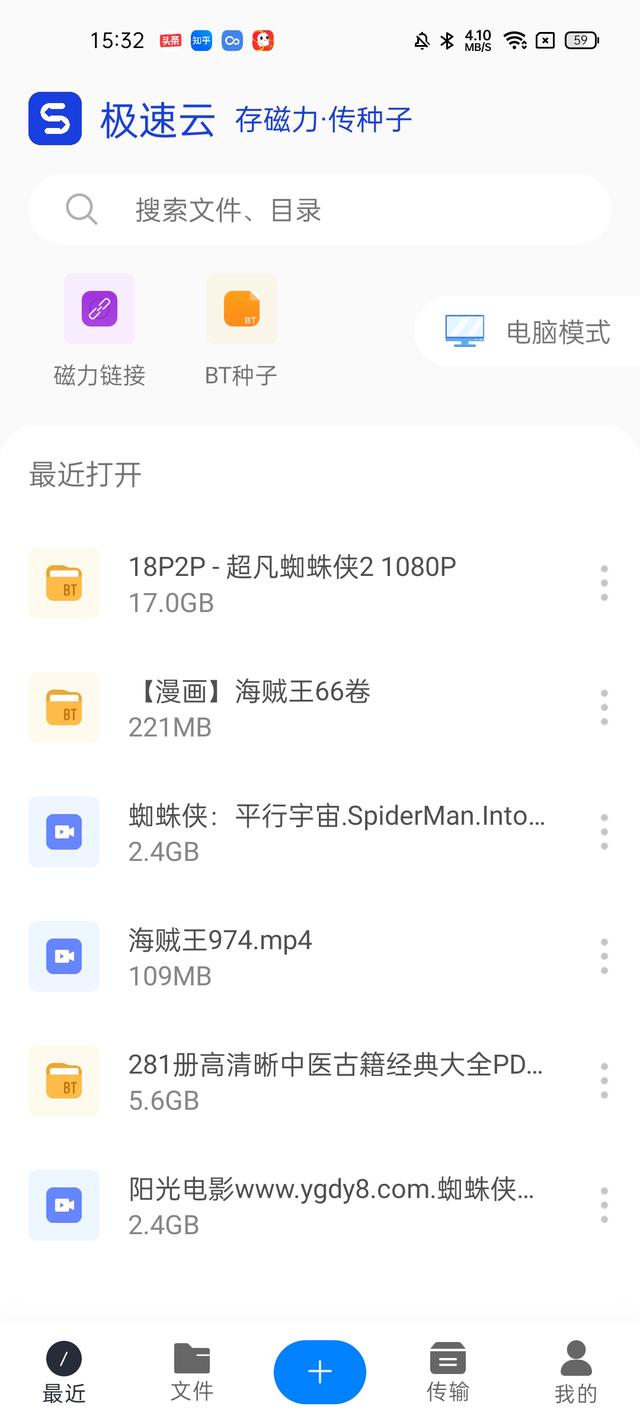The width and height of the screenshot is (640, 1422).
Task: Open more options for 阳光电影www.ygdy8.com
Action: [x=604, y=1205]
